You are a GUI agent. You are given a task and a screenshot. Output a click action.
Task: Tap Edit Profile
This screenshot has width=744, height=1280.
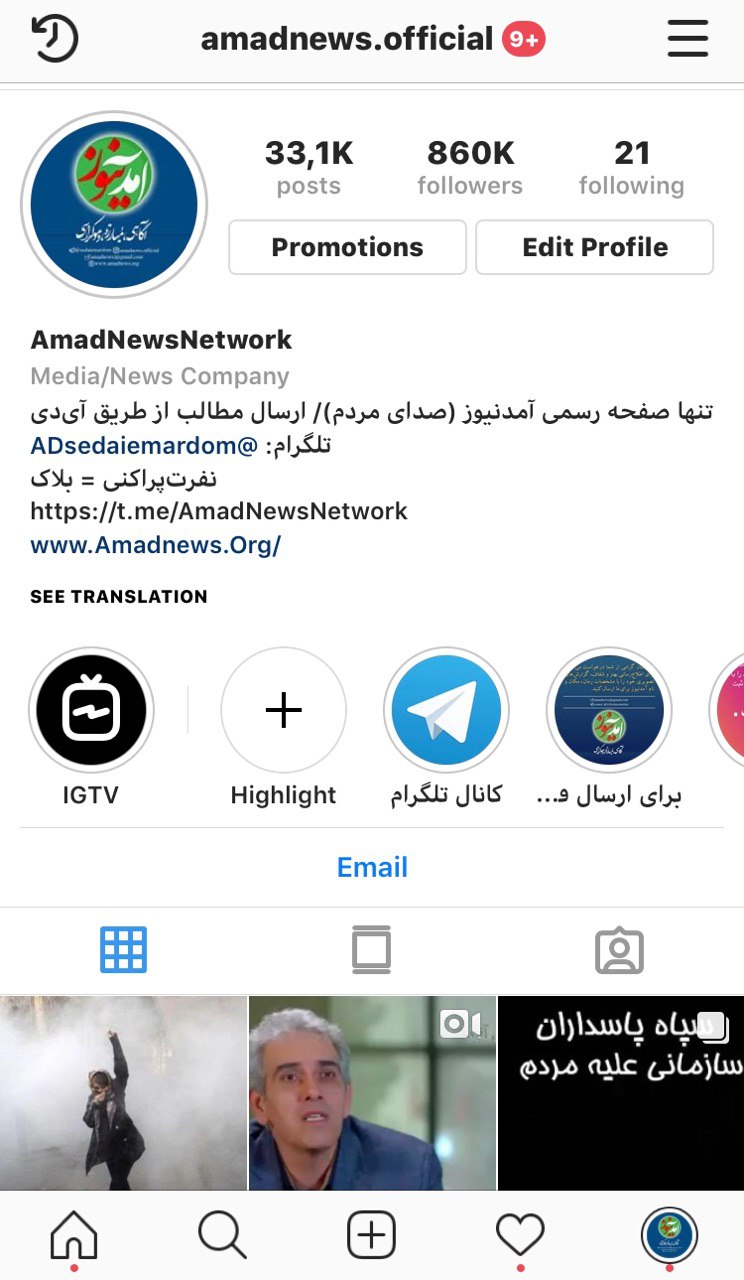(x=594, y=247)
